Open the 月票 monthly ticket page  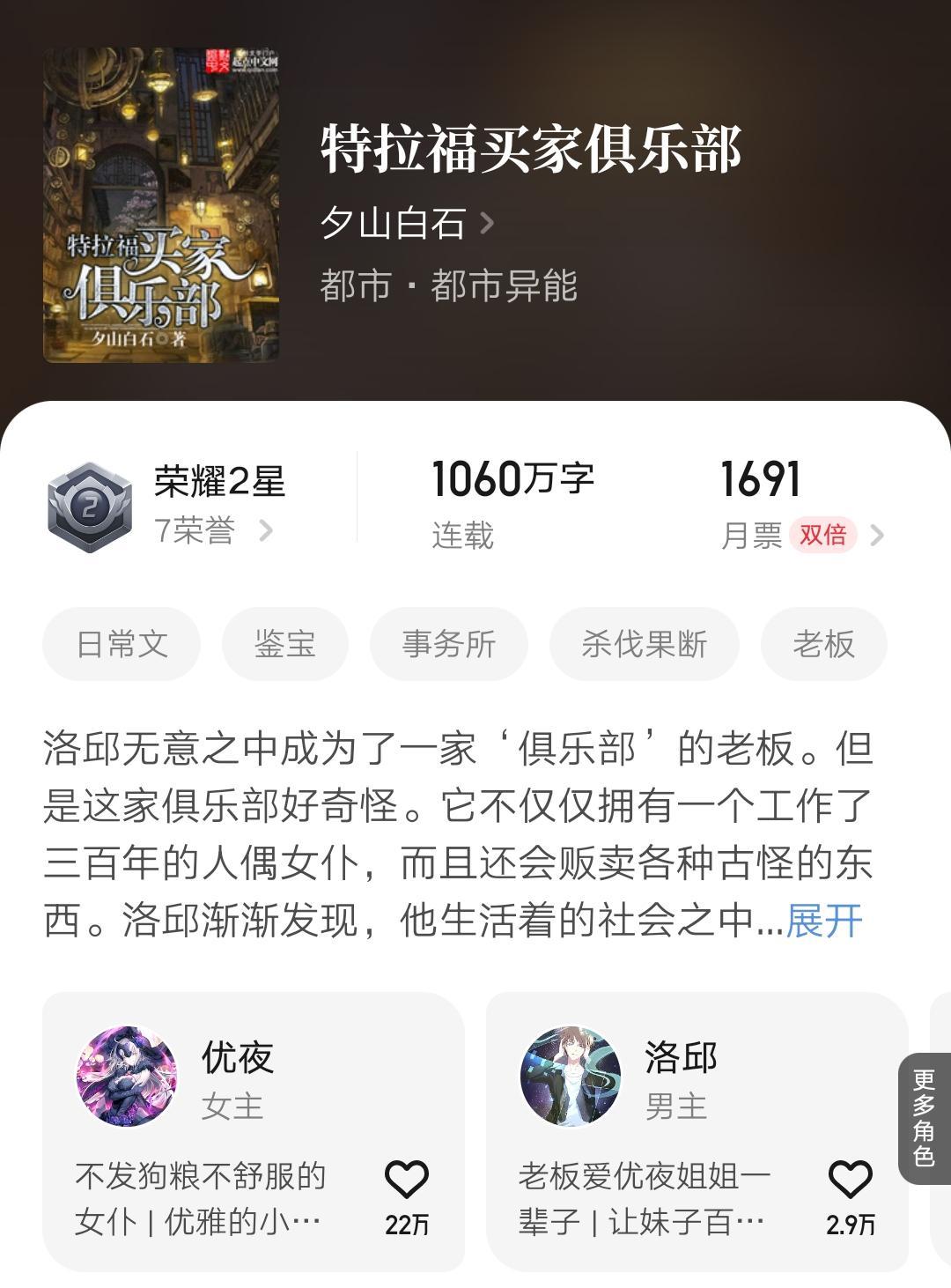pyautogui.click(x=800, y=534)
